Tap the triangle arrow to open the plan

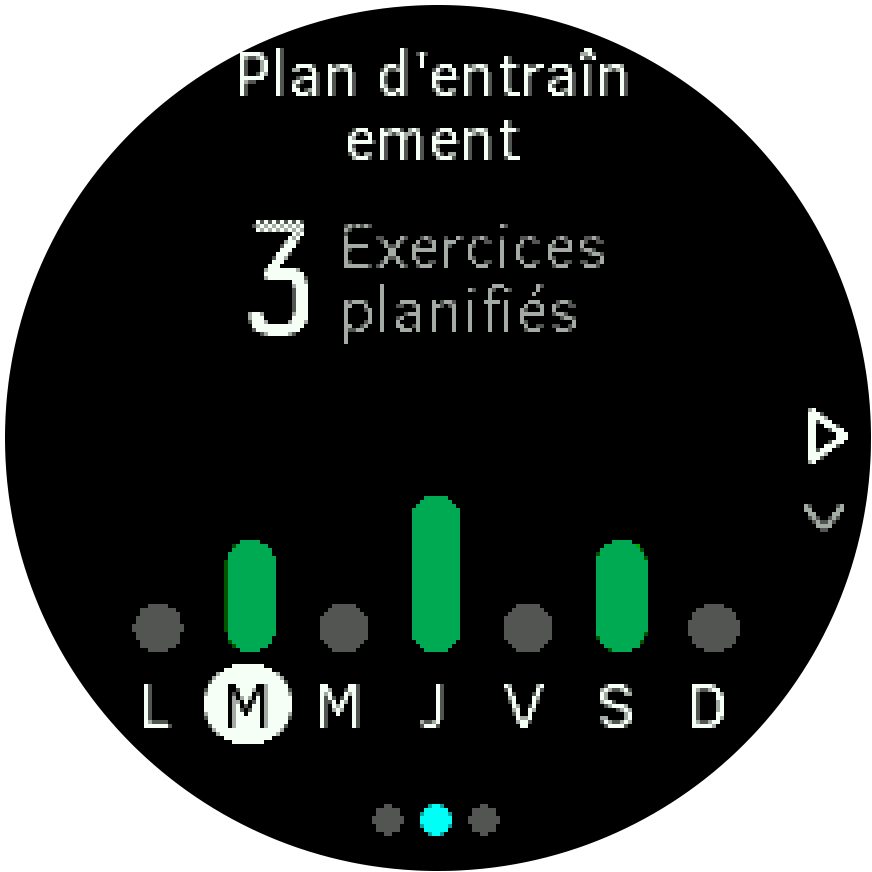click(825, 437)
